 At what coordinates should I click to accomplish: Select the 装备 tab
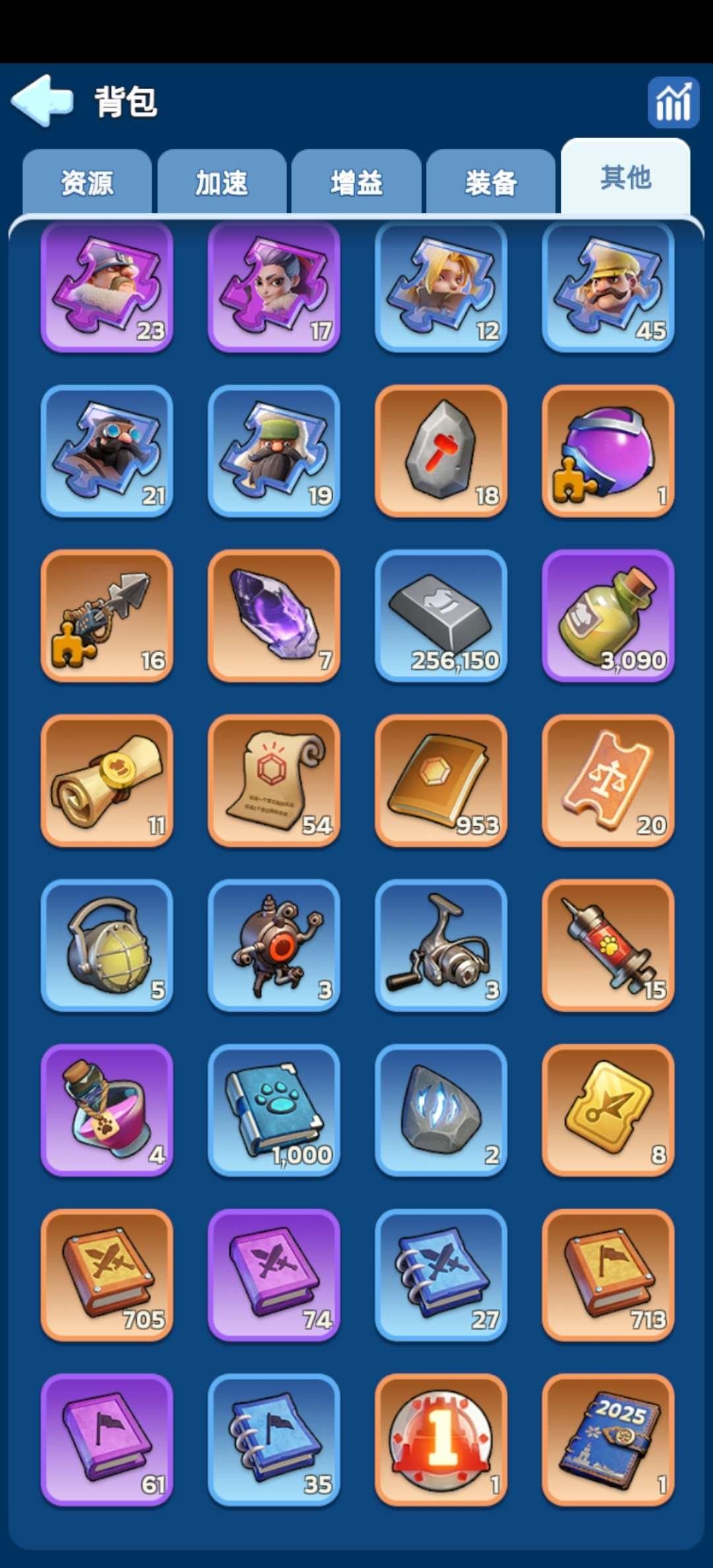(x=491, y=183)
